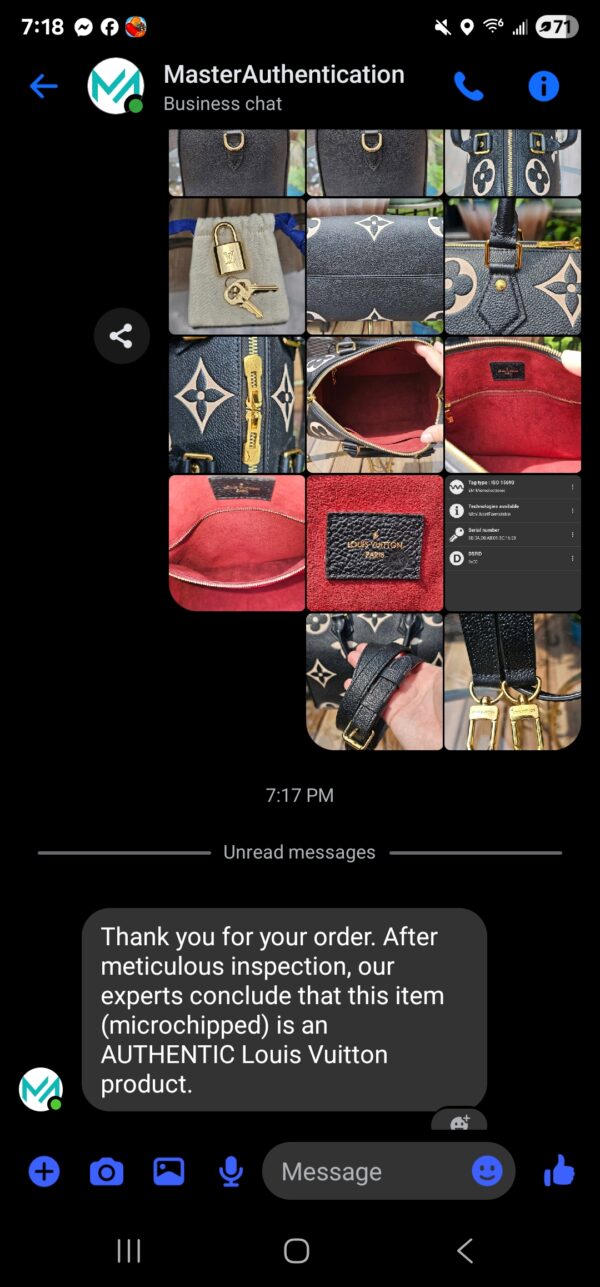This screenshot has height=1287, width=600.
Task: Open the gallery image picker
Action: 168,1171
